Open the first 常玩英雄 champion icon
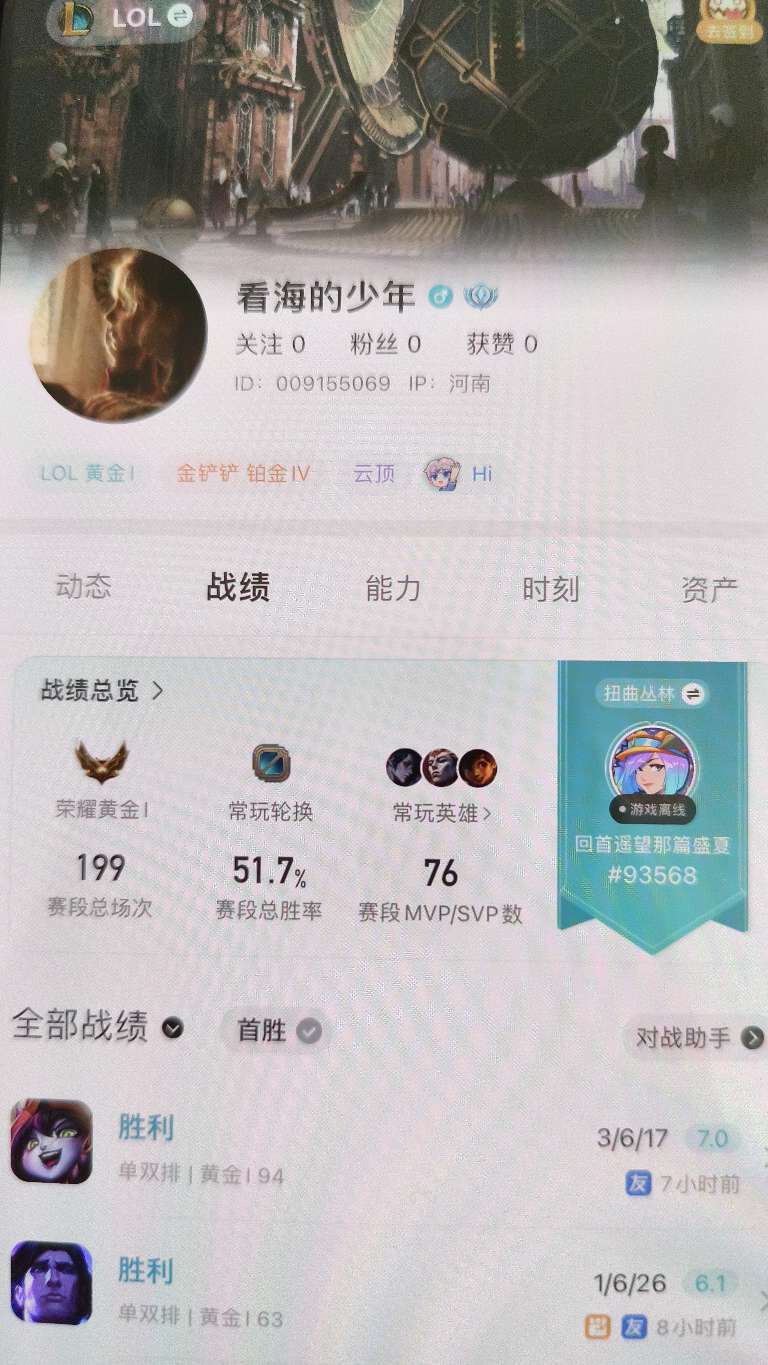The width and height of the screenshot is (768, 1365). 406,766
